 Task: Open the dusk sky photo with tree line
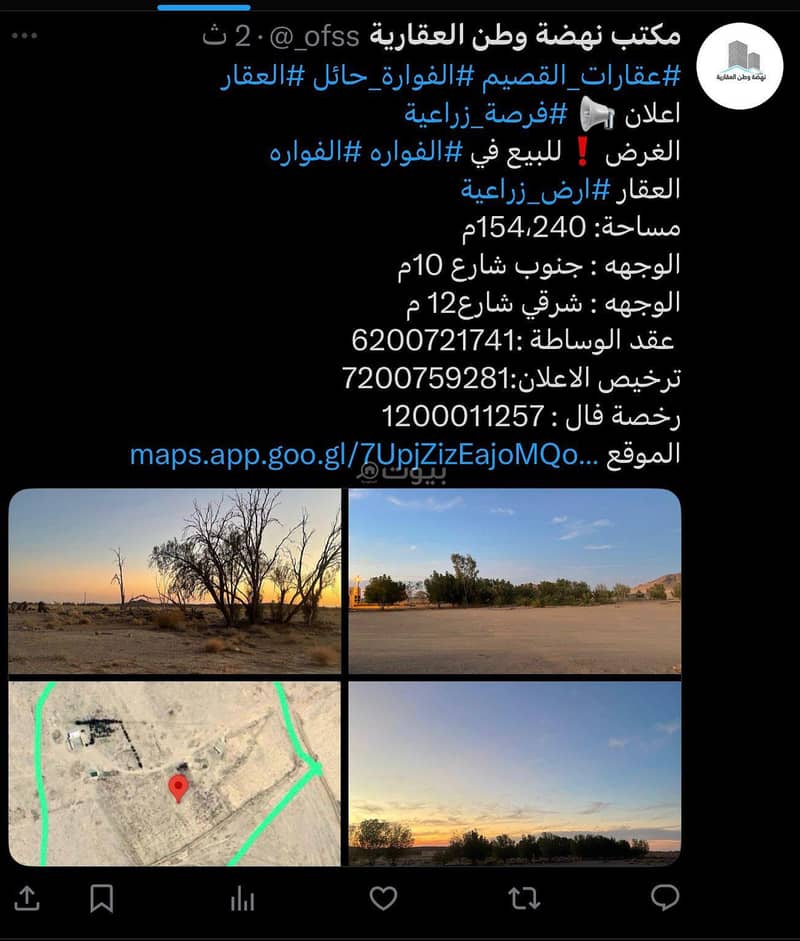click(514, 773)
